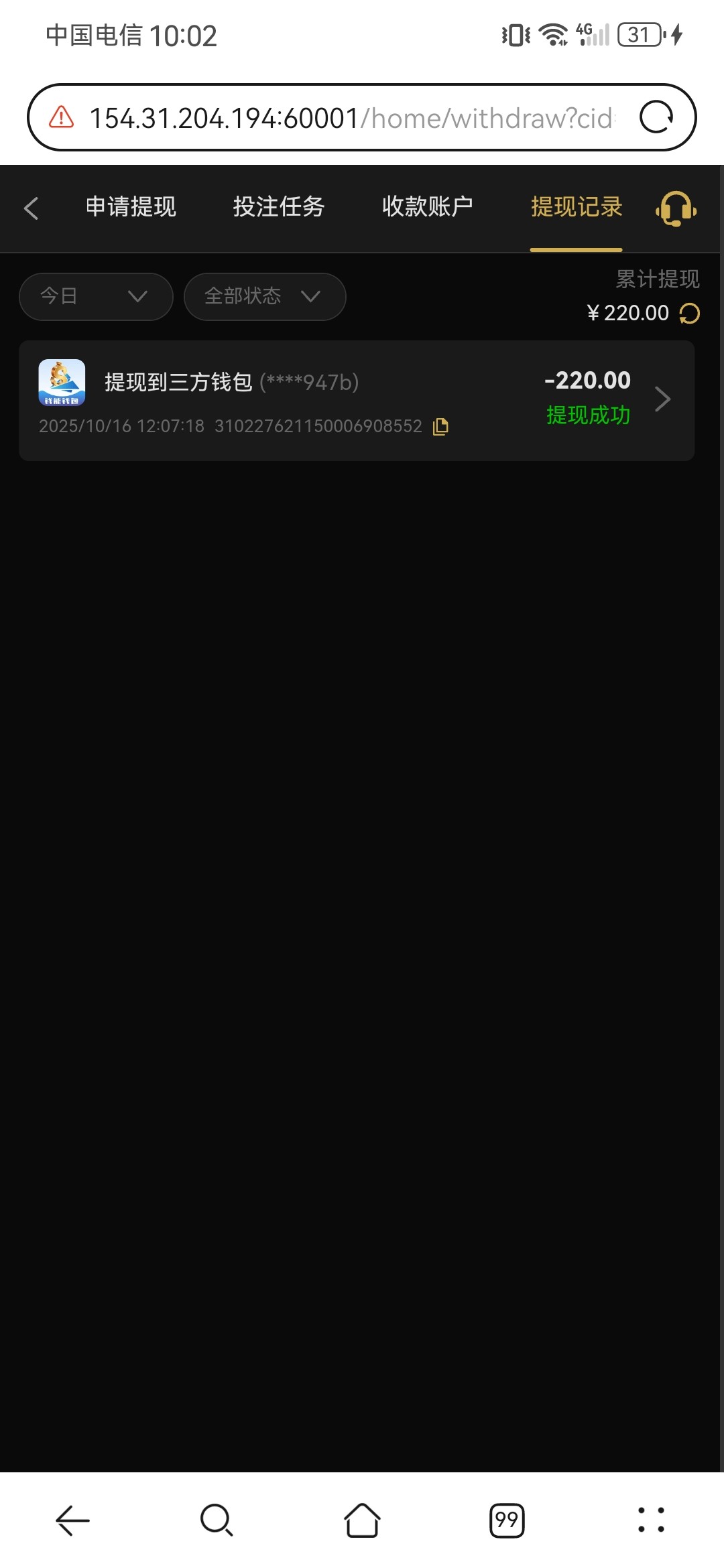Open the browser tab switcher showing 99
Image resolution: width=724 pixels, height=1568 pixels.
507,1520
